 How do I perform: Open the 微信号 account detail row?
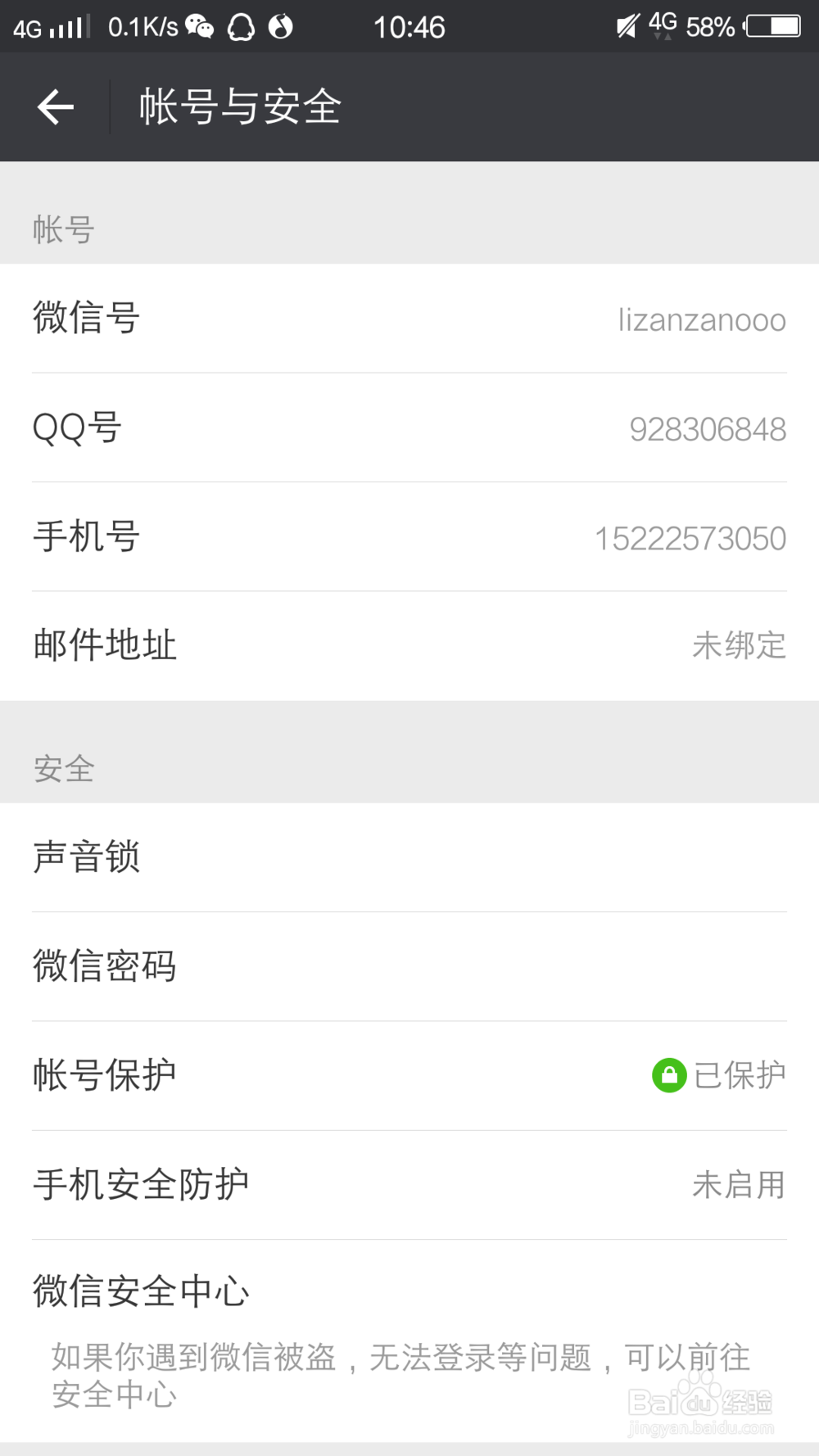[409, 319]
